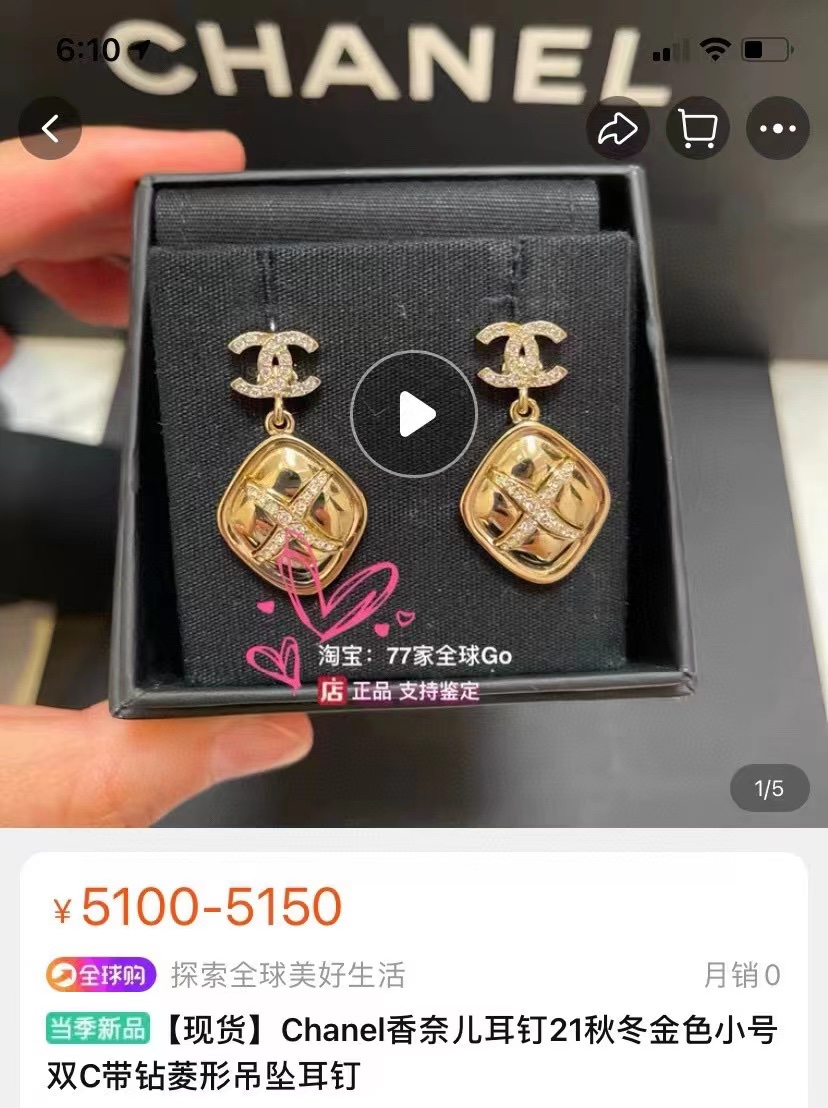Open the shopping cart icon
Screen dimensions: 828x1108
[x=698, y=128]
